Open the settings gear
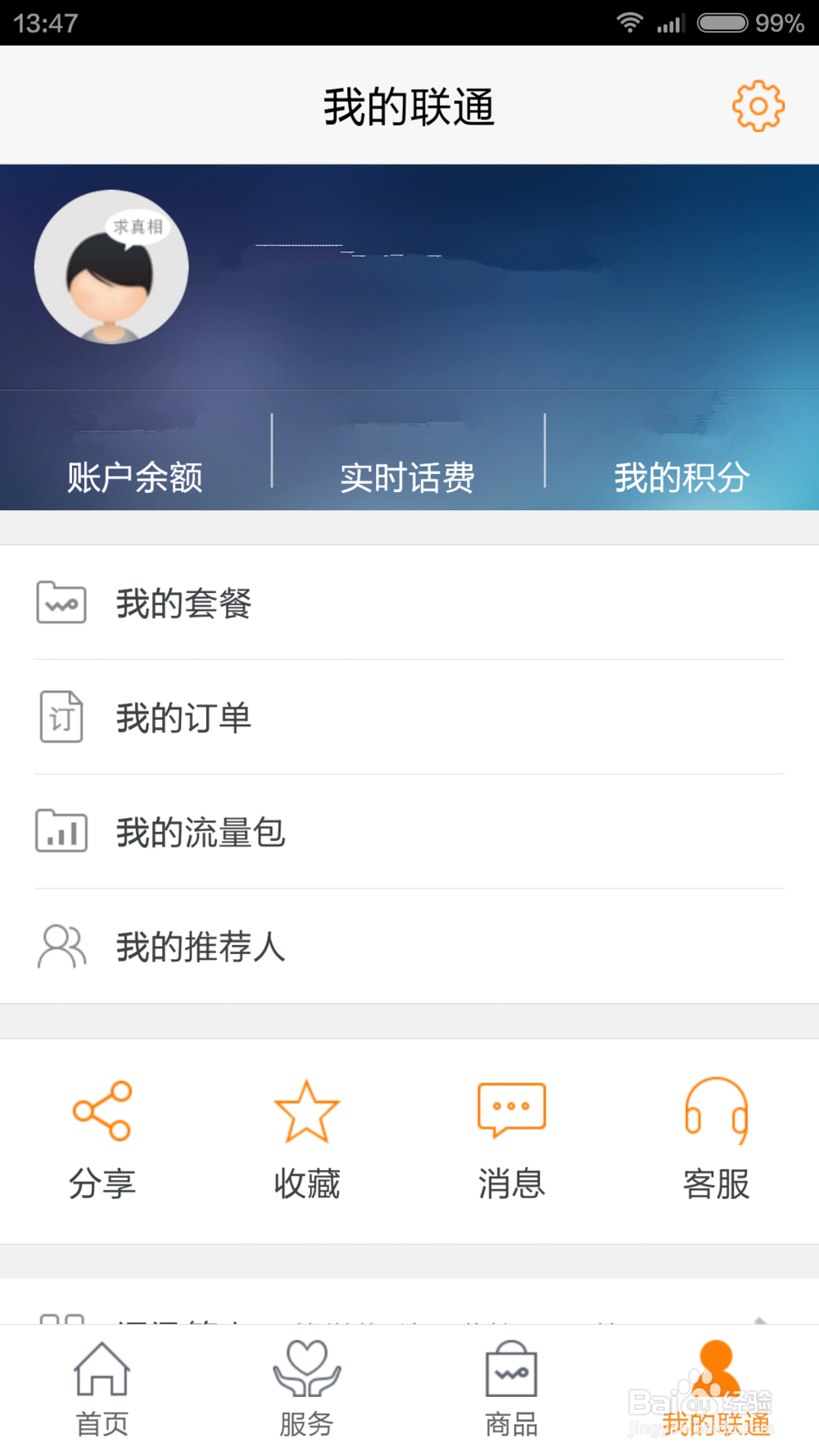 pyautogui.click(x=758, y=106)
